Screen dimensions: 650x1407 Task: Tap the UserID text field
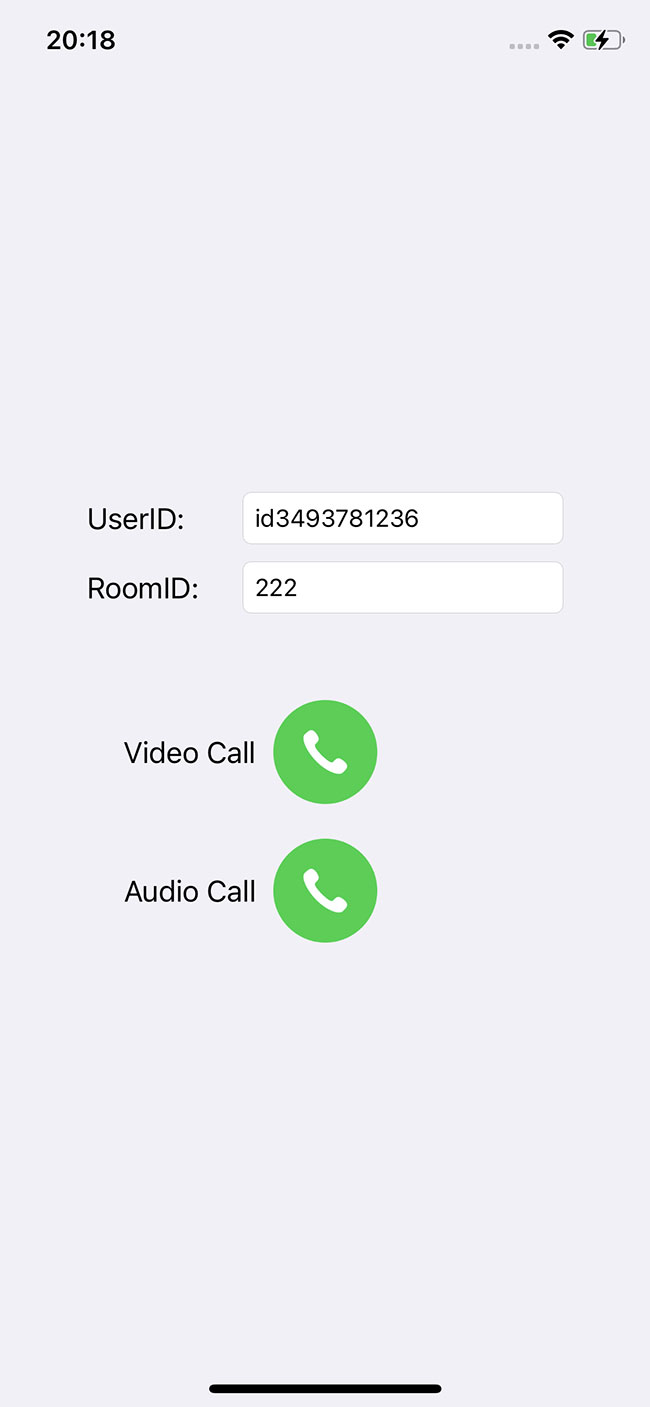point(402,518)
